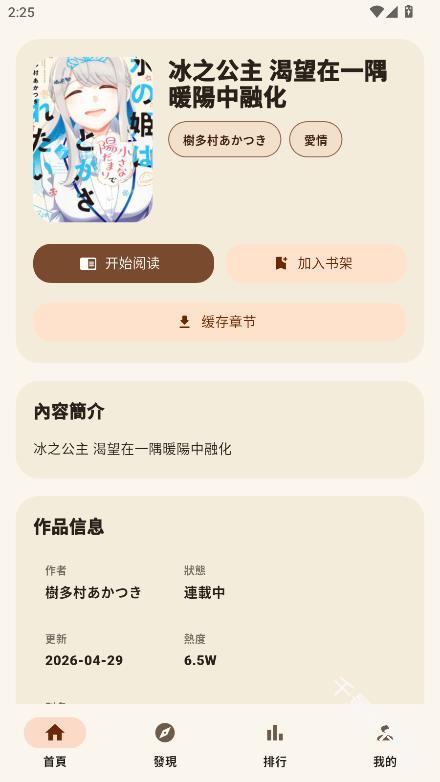
Task: Download chapters with 缓存章节
Action: tap(220, 322)
